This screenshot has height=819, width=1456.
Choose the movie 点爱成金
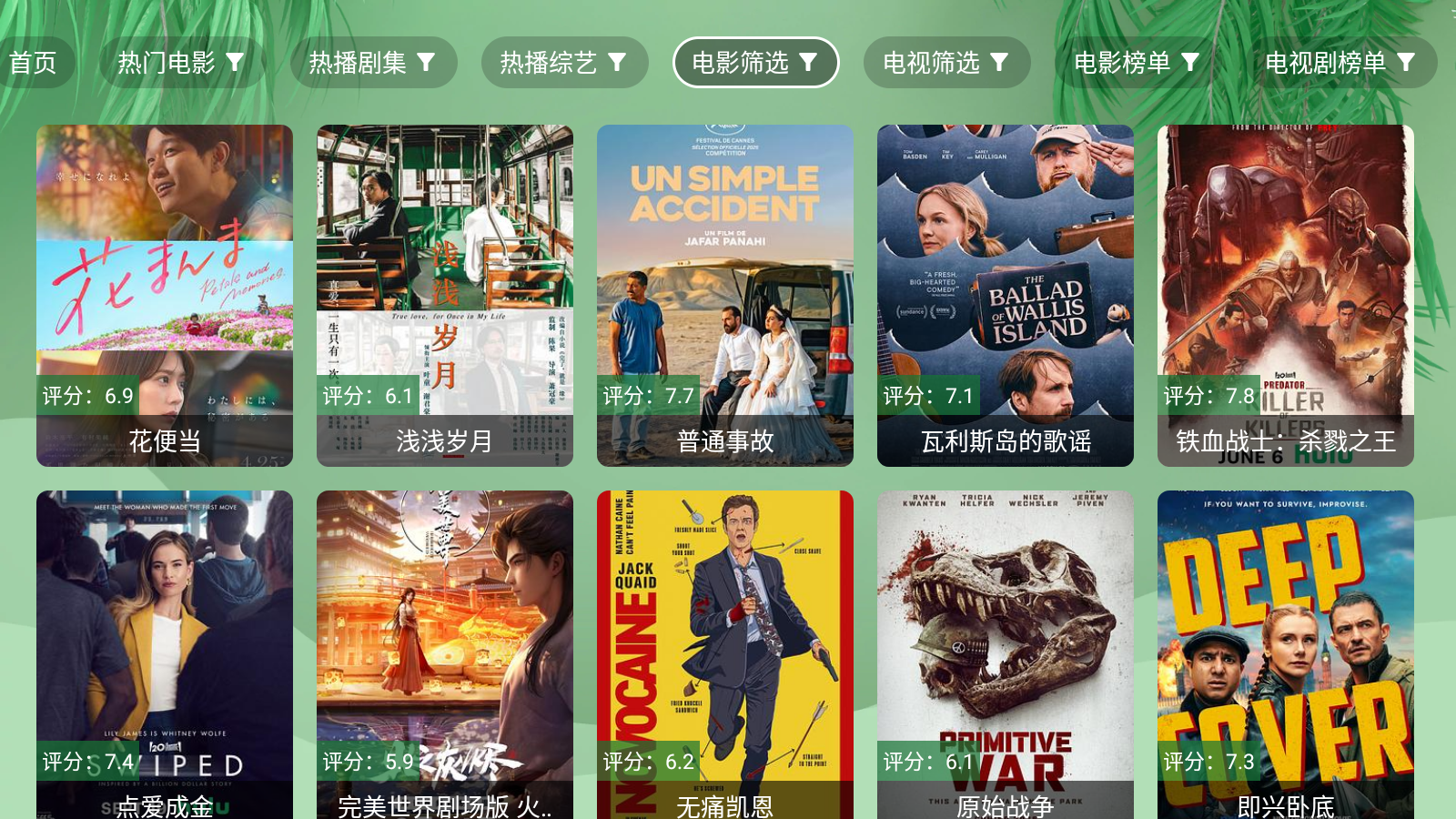tap(165, 655)
